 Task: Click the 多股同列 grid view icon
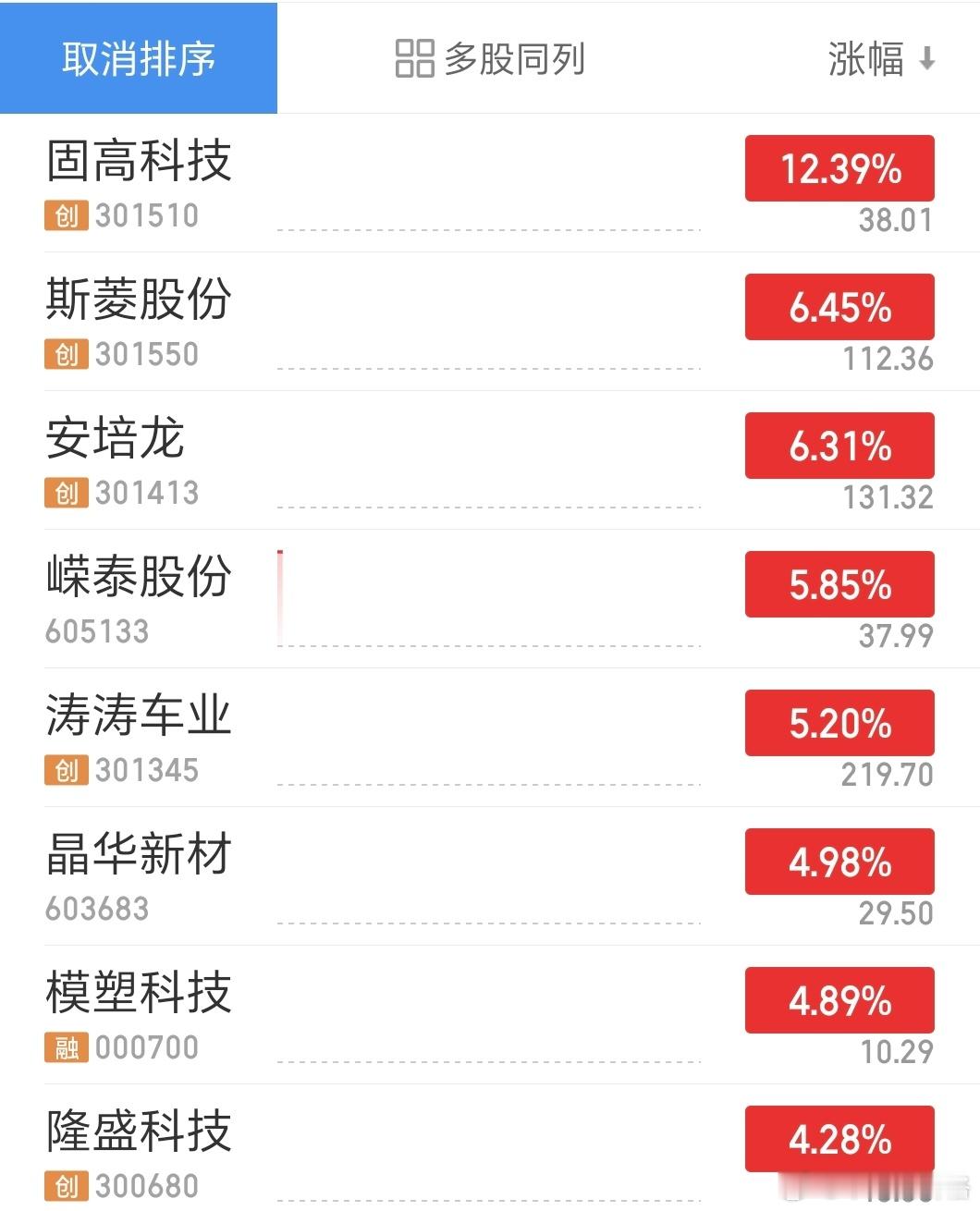coord(414,57)
